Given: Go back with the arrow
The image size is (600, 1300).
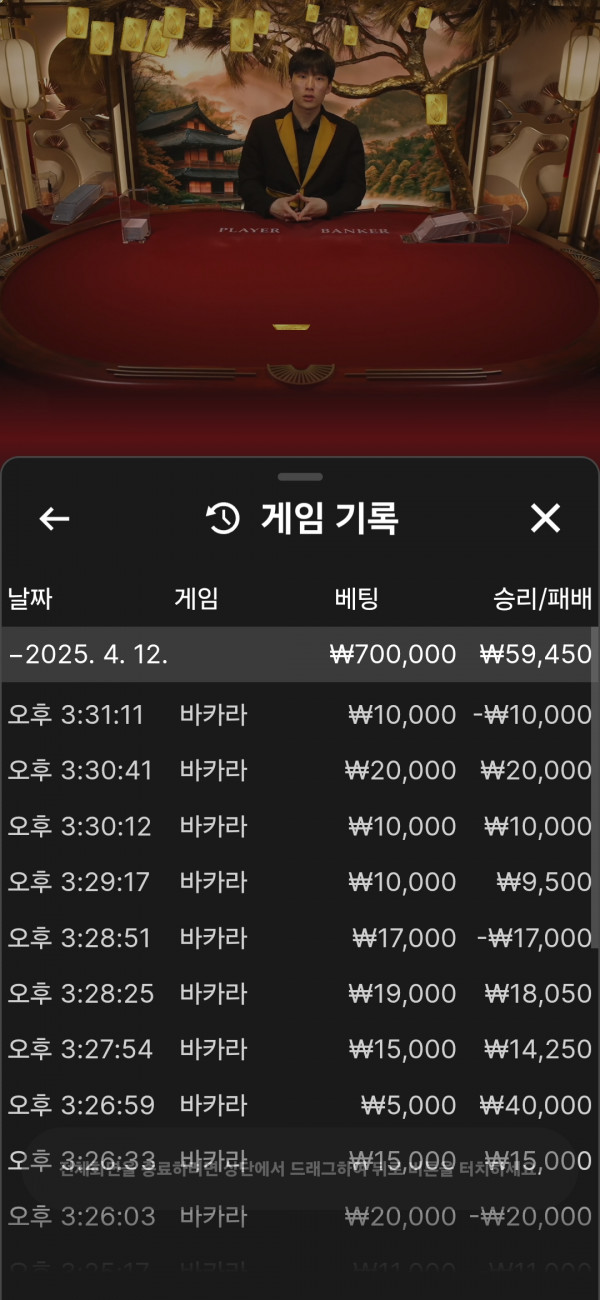Looking at the screenshot, I should [x=54, y=518].
